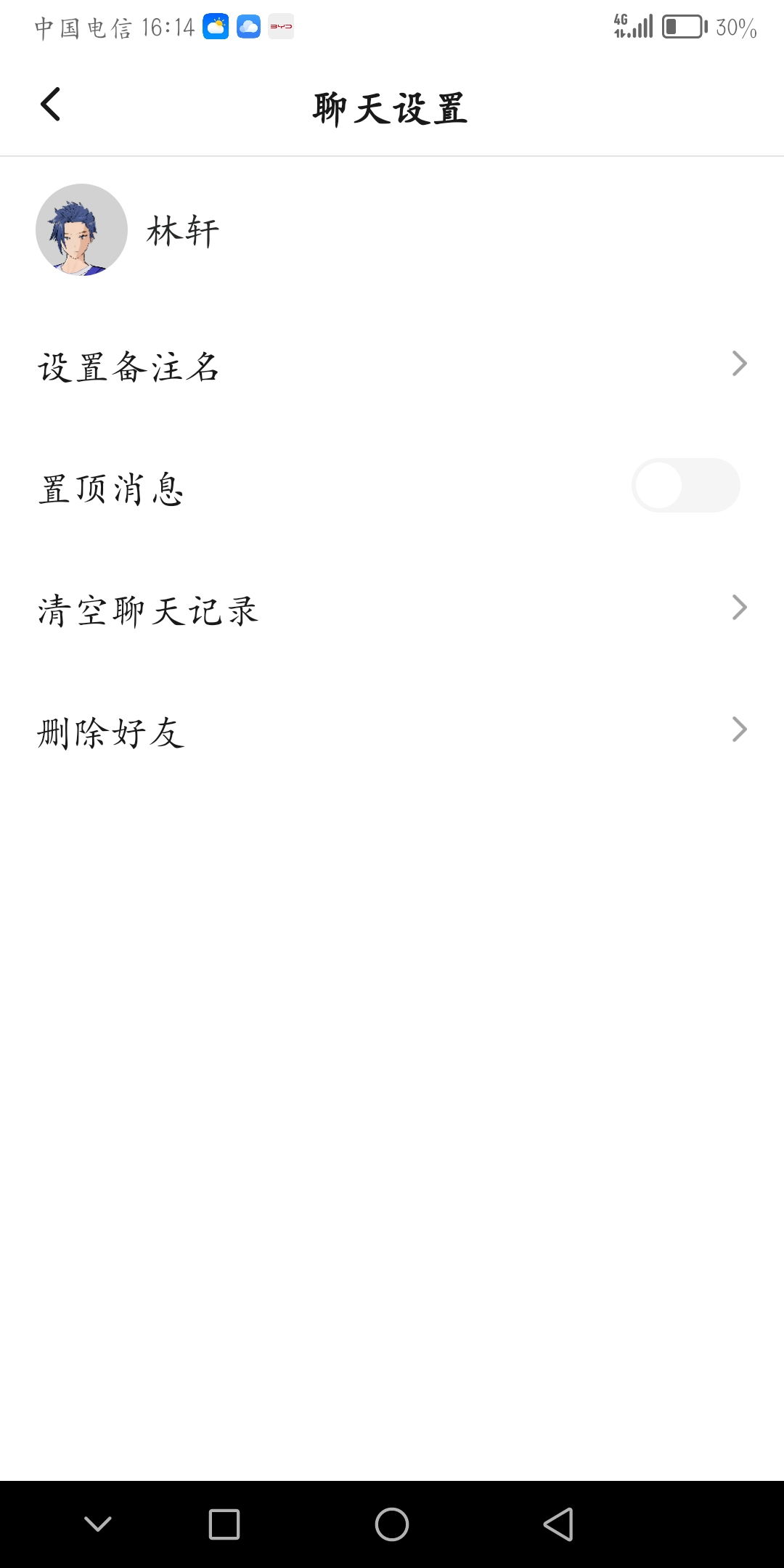
Task: Enable the 置顶消息 switch
Action: tap(685, 486)
